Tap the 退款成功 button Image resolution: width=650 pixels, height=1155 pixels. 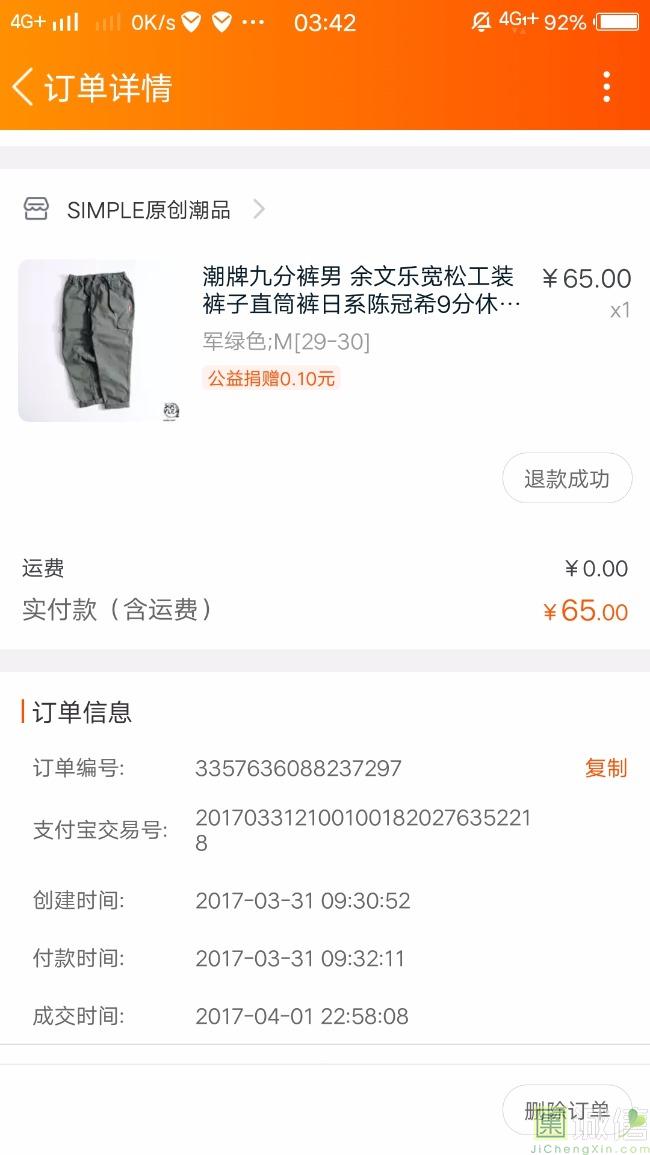click(566, 479)
